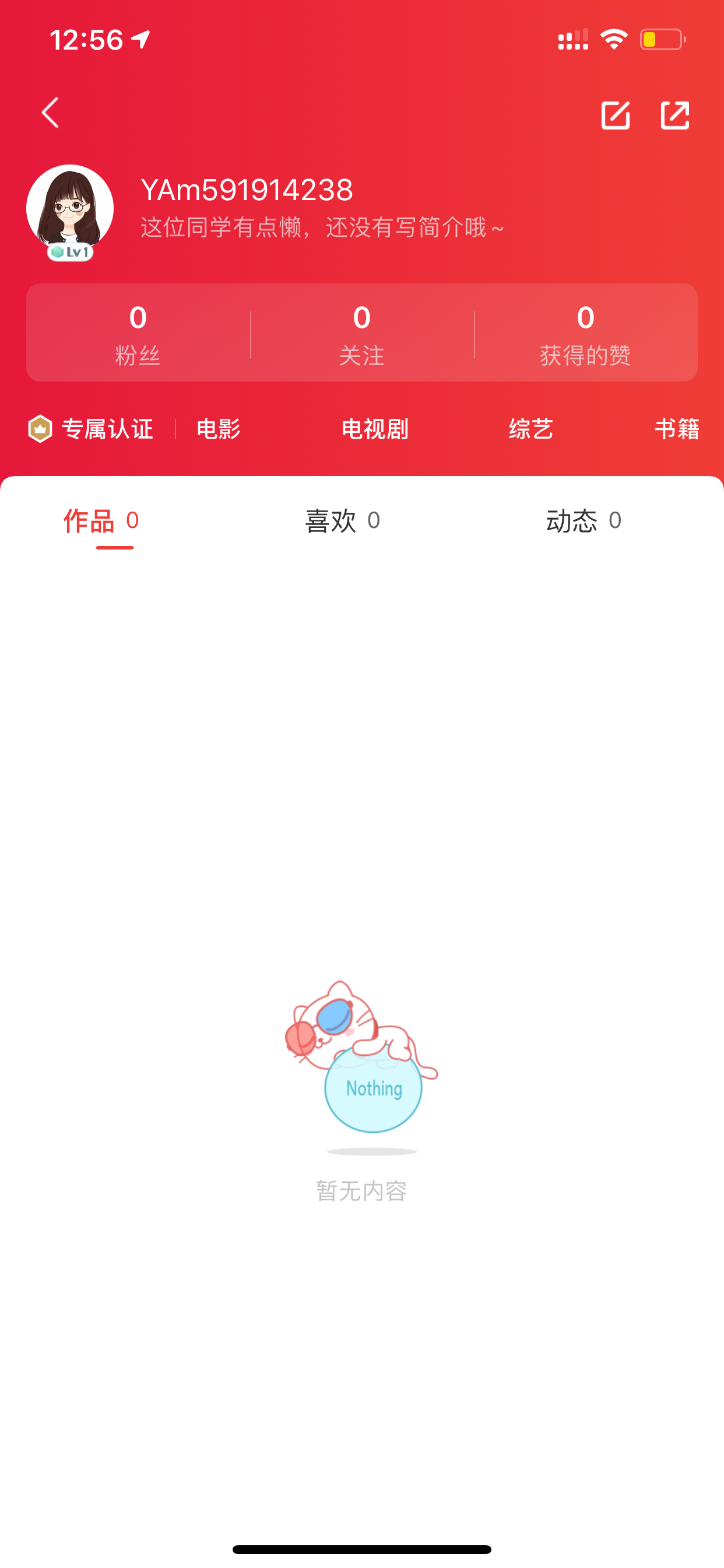
Task: Switch to the 动态 tab
Action: (584, 521)
